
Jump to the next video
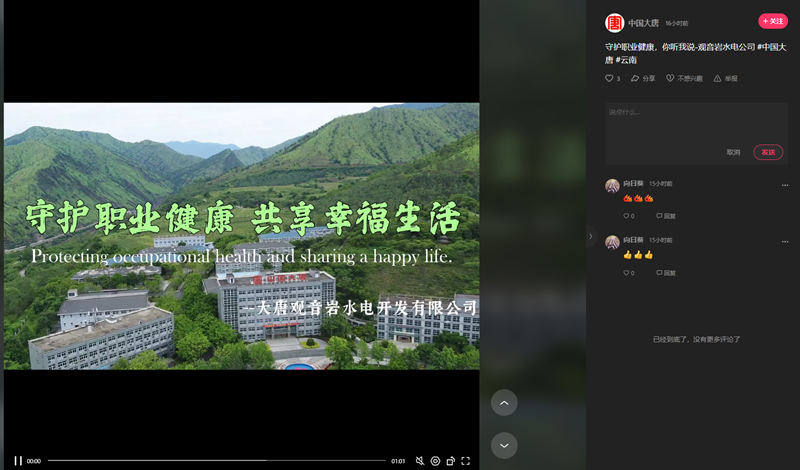coord(504,445)
